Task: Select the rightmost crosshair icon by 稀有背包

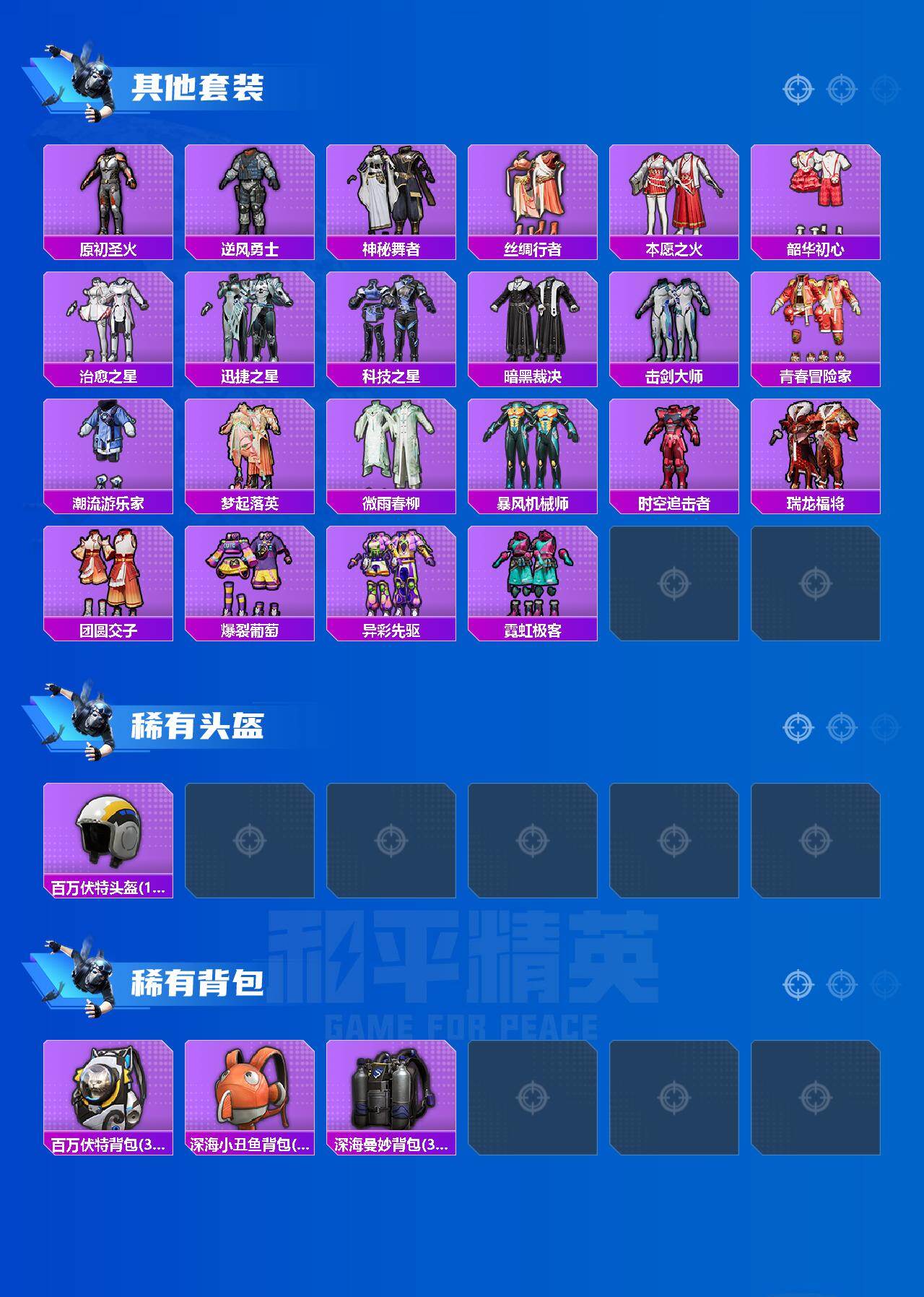Action: (x=884, y=983)
